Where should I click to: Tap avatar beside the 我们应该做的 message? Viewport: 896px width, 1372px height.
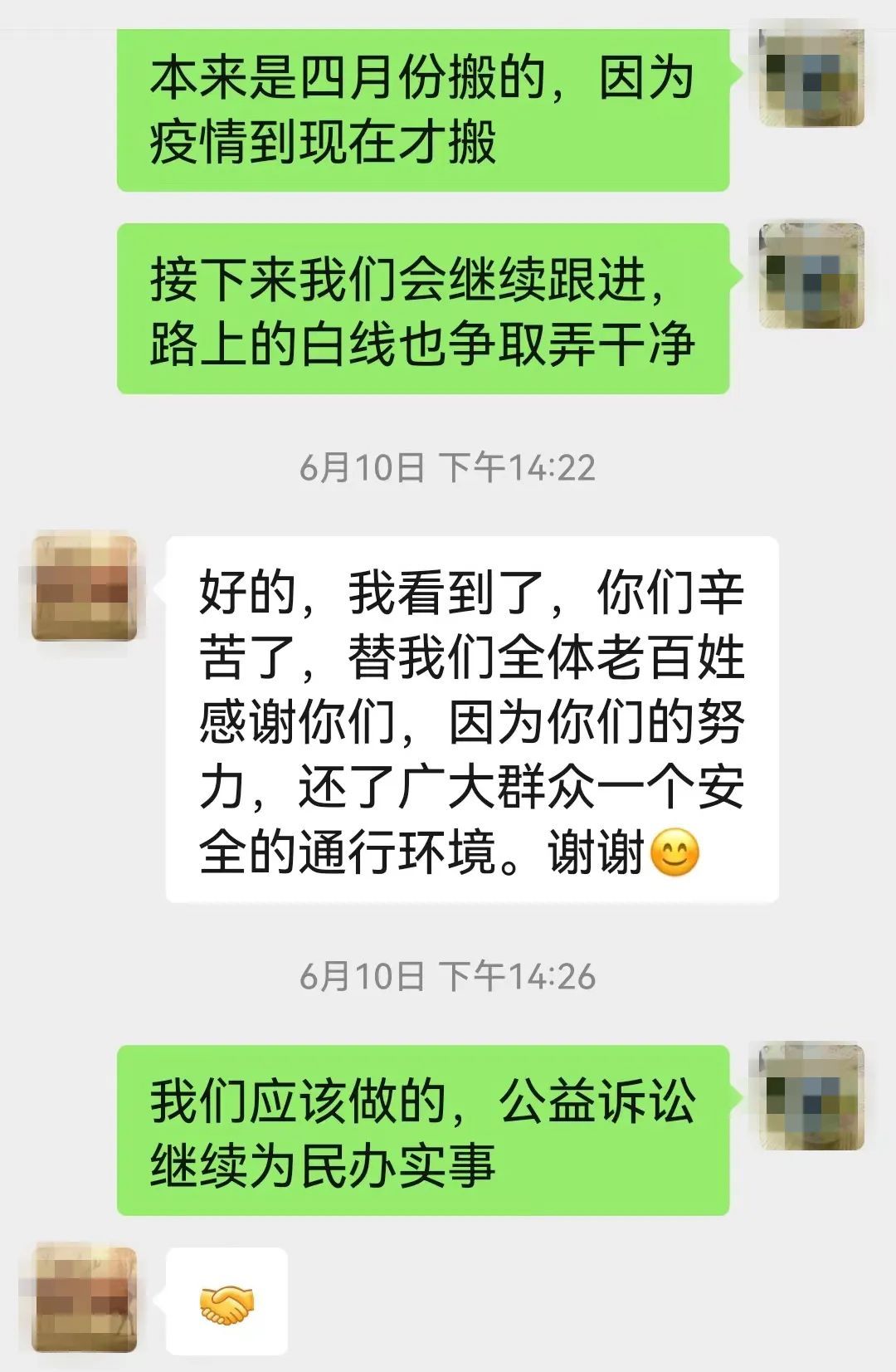click(812, 1097)
